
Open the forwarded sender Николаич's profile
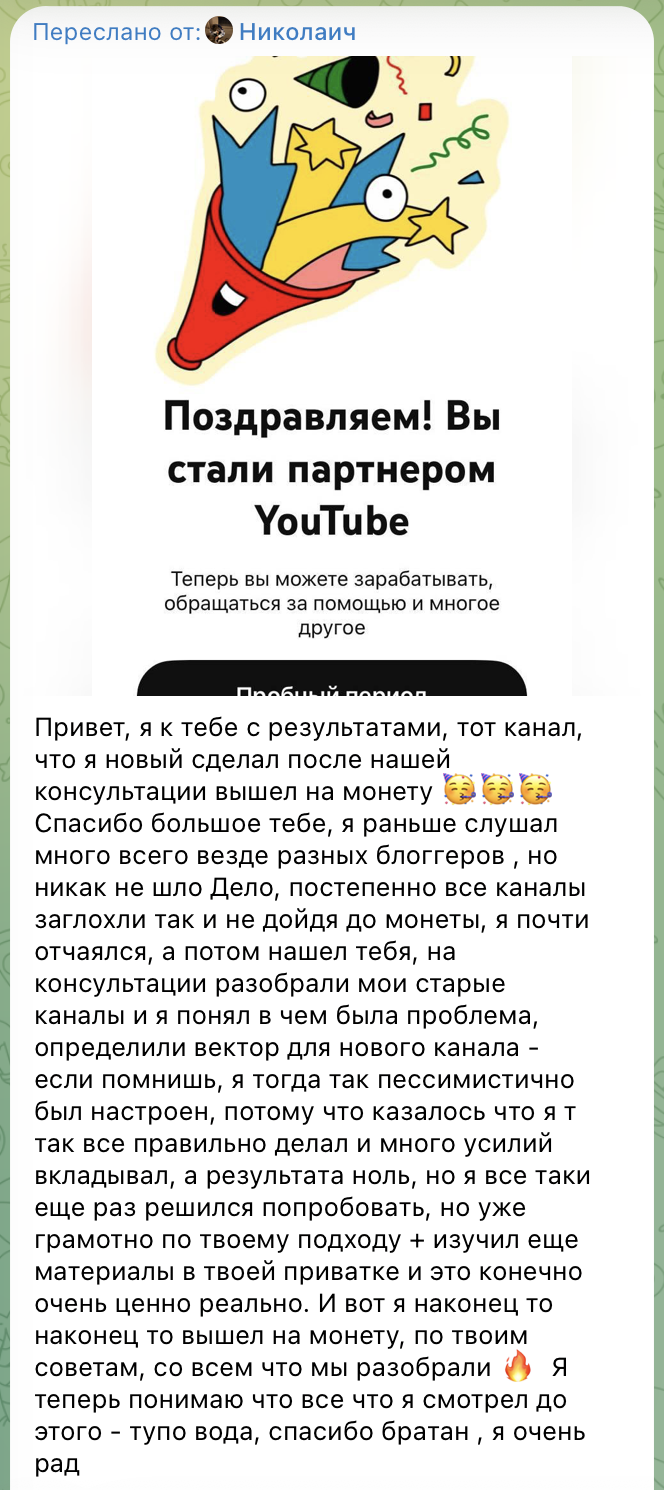298,32
